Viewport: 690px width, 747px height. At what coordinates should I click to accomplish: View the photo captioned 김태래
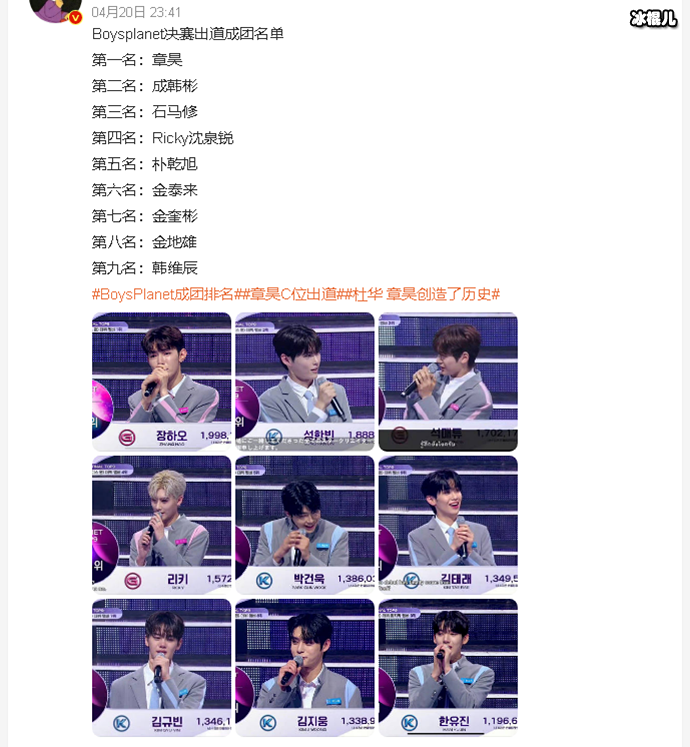pos(448,525)
